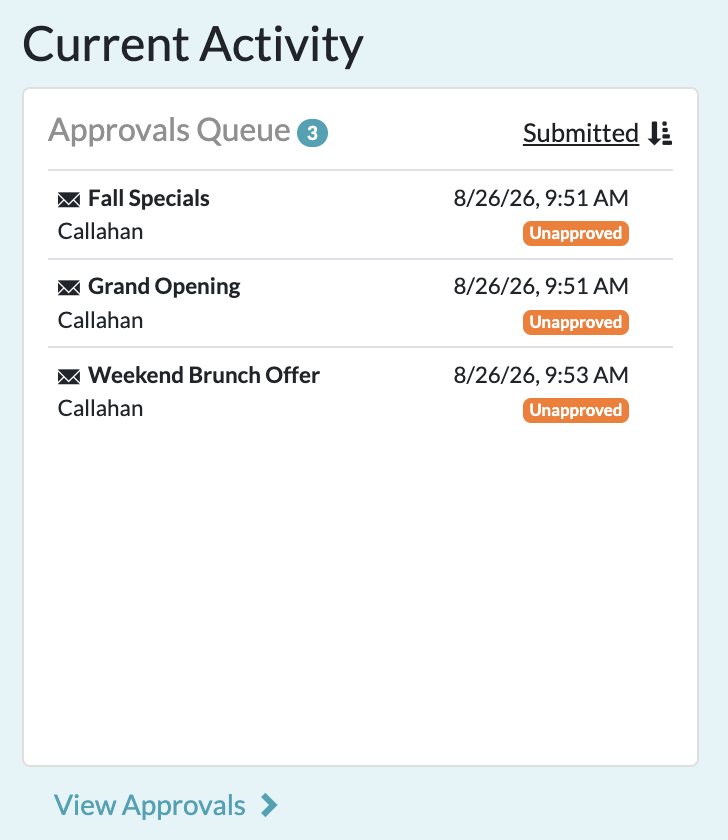Open the Grand Opening approval item
The width and height of the screenshot is (728, 840).
[360, 303]
